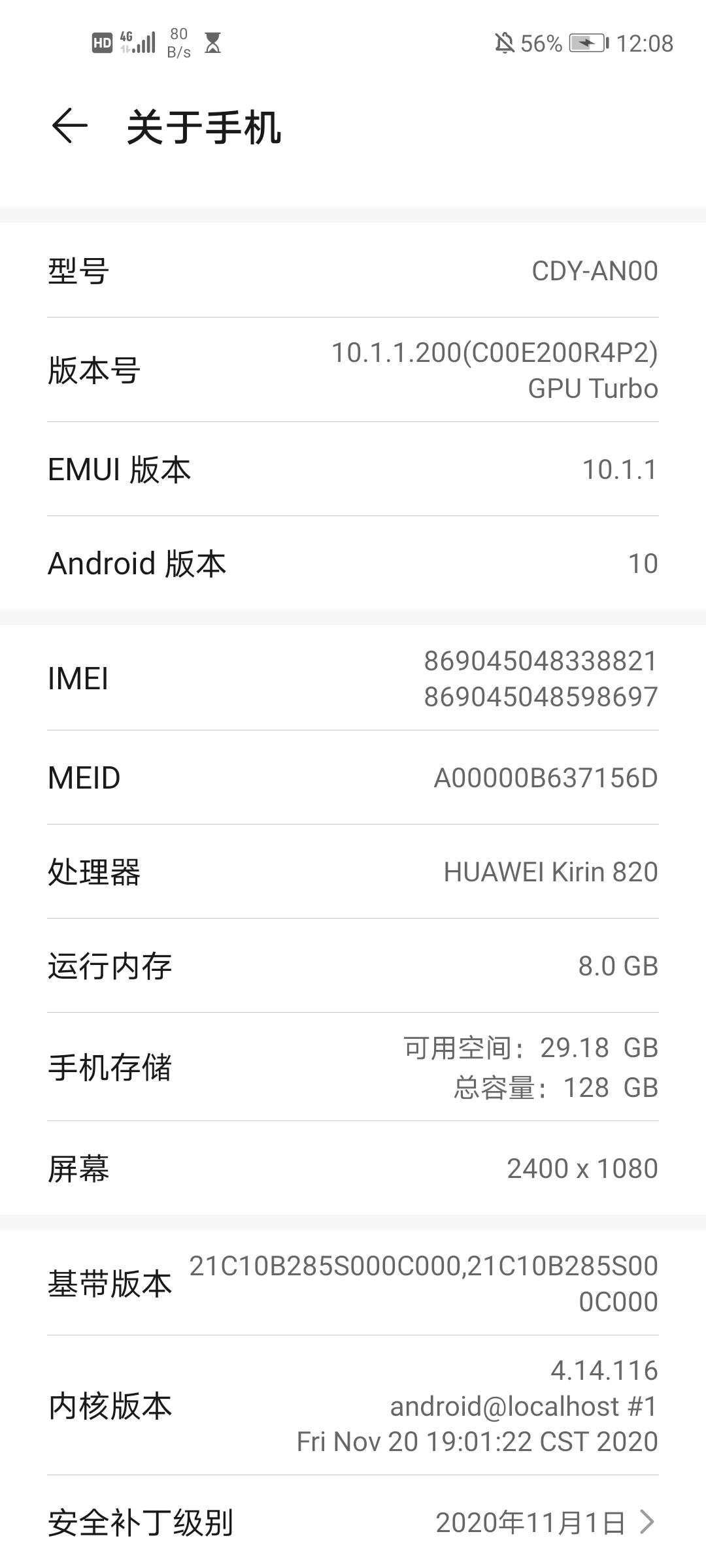
Task: Go back from 关于手机 page
Action: pyautogui.click(x=69, y=126)
